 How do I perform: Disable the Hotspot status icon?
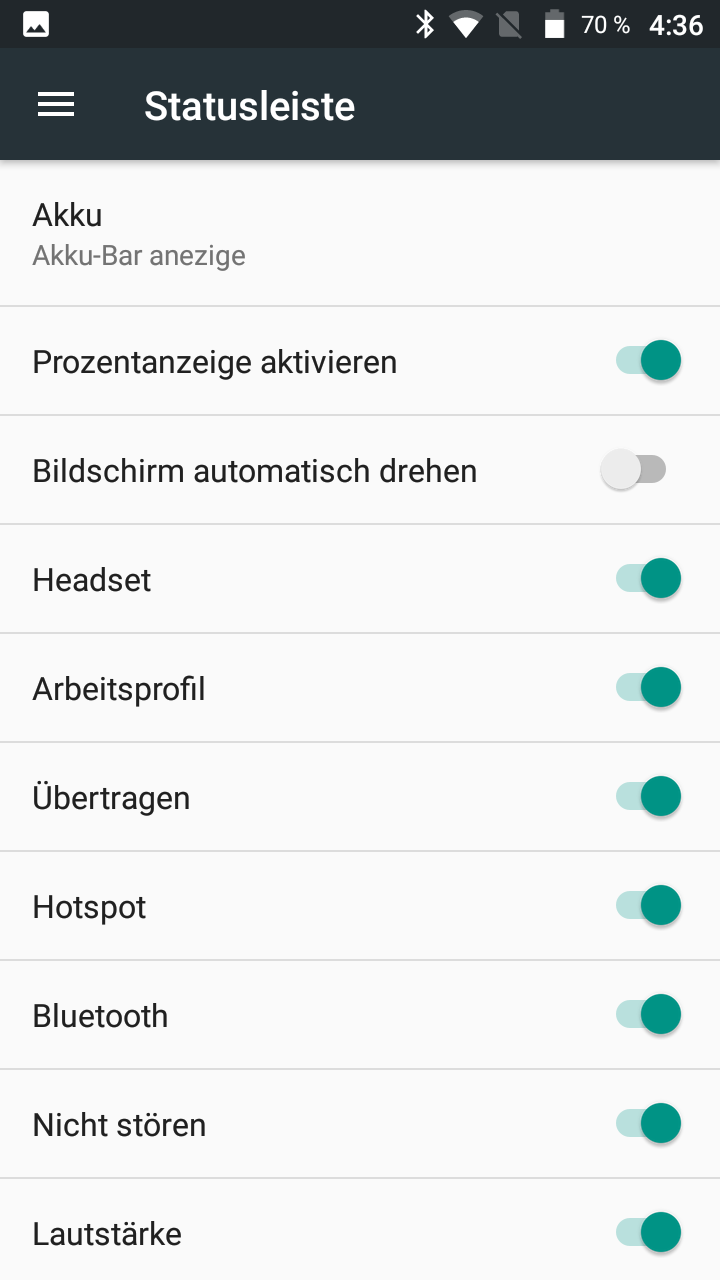coord(648,905)
